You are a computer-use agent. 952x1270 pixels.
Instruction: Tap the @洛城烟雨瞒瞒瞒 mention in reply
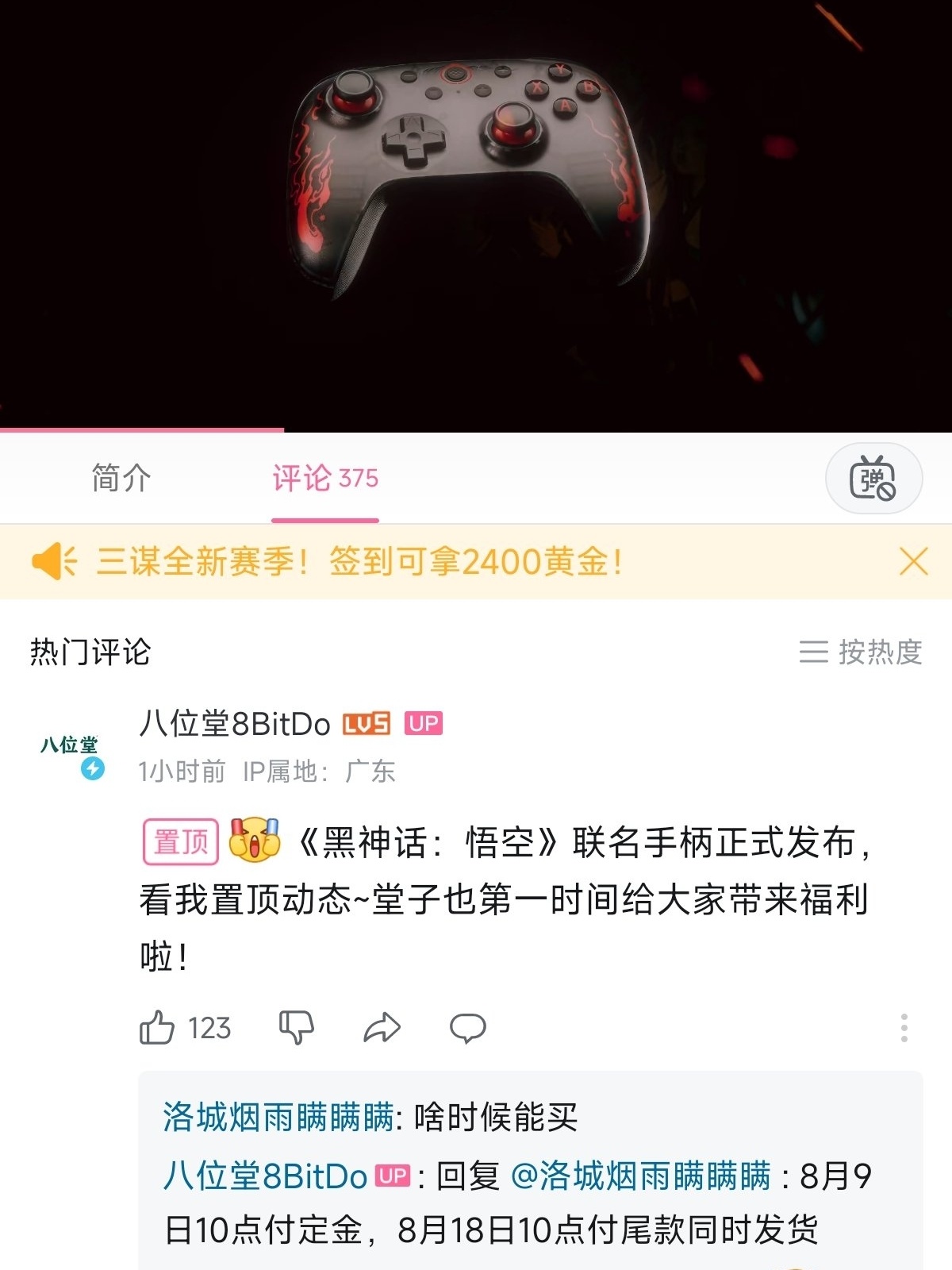pos(641,1176)
